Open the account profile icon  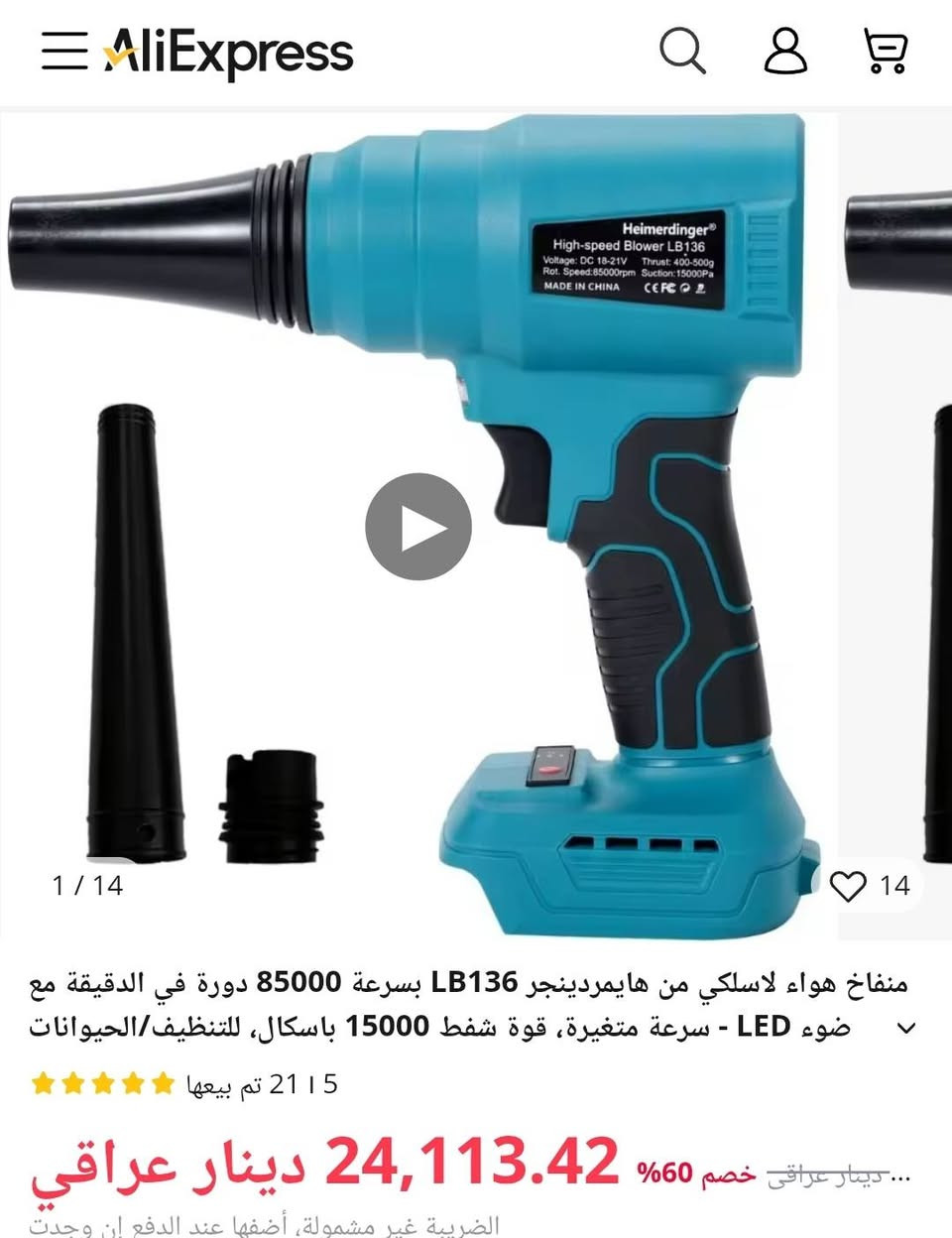click(x=785, y=52)
